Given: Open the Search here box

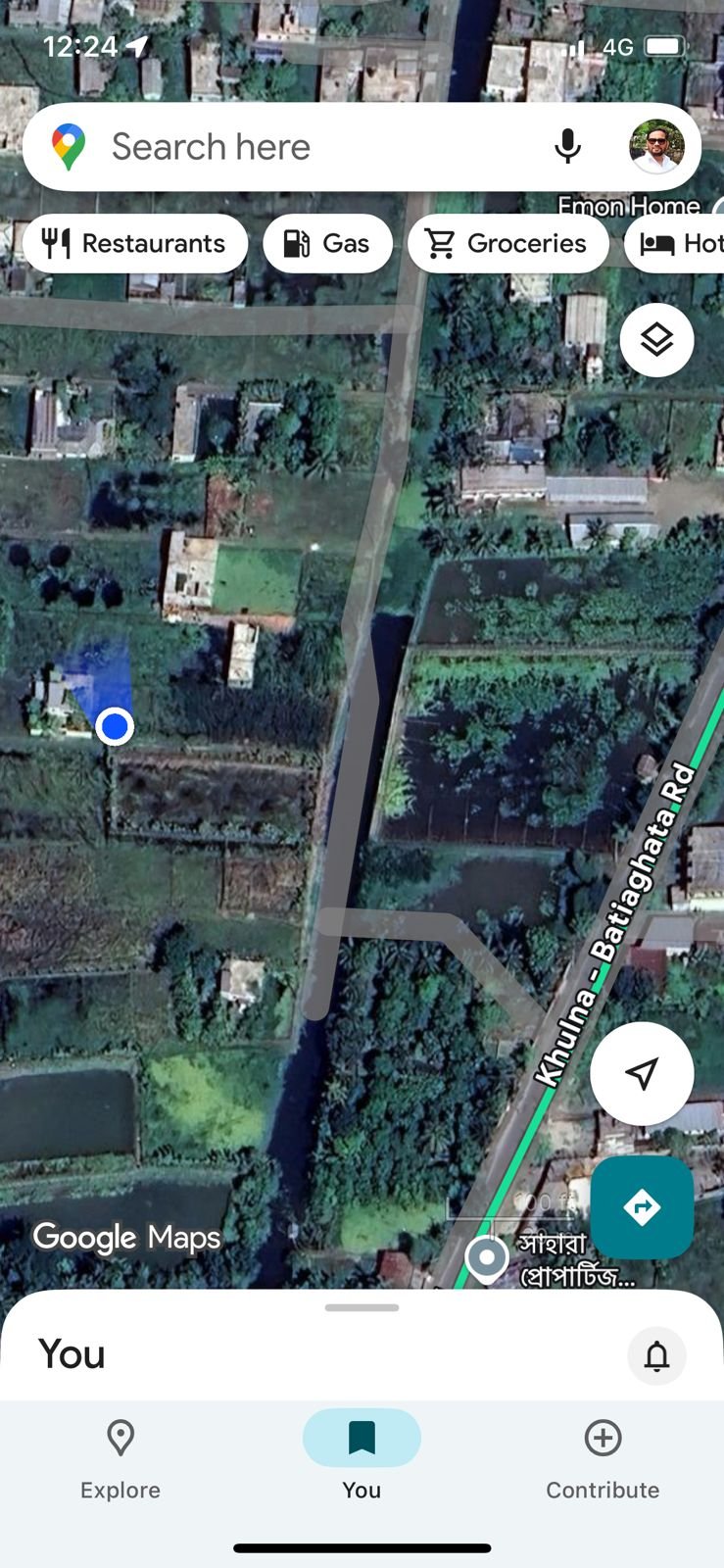Looking at the screenshot, I should (x=294, y=147).
